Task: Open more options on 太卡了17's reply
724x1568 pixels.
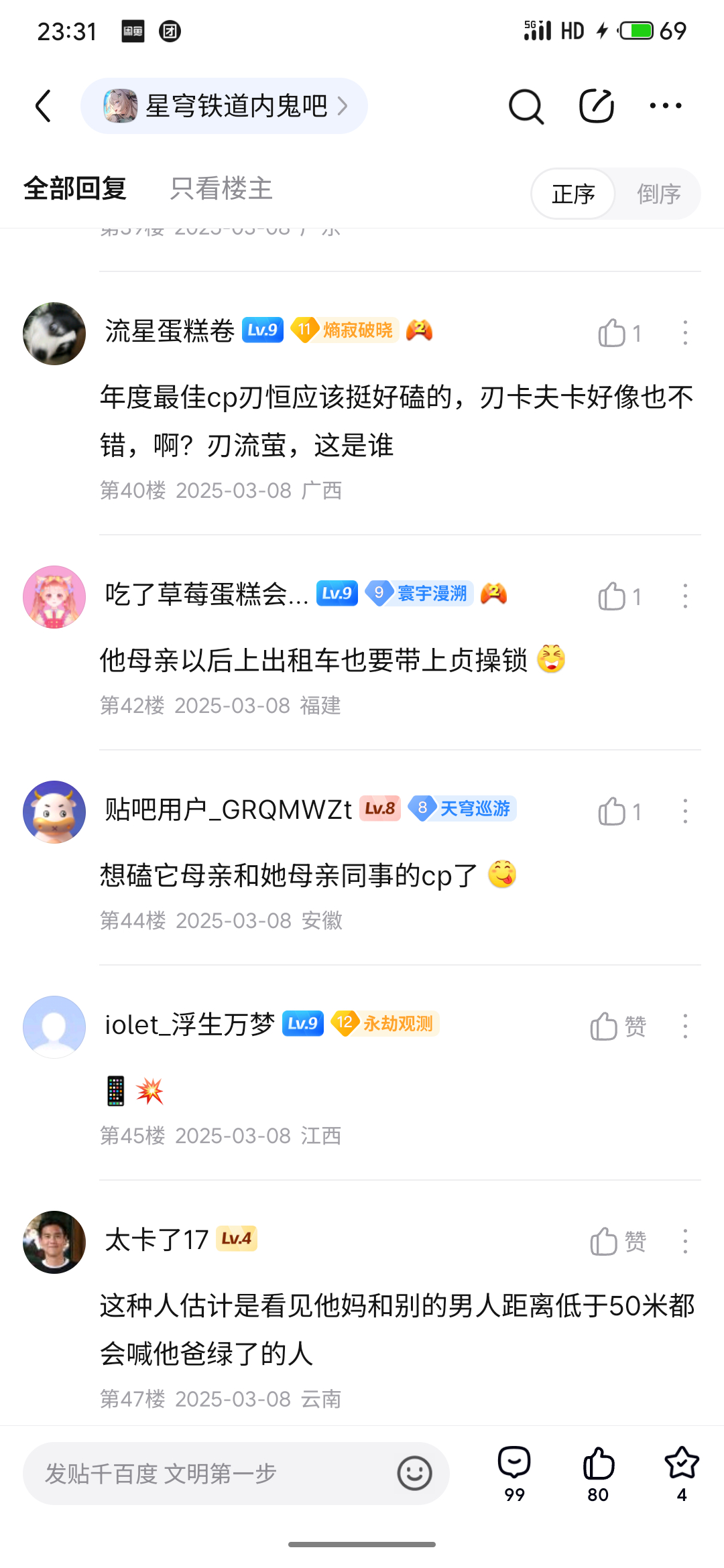Action: click(685, 1242)
